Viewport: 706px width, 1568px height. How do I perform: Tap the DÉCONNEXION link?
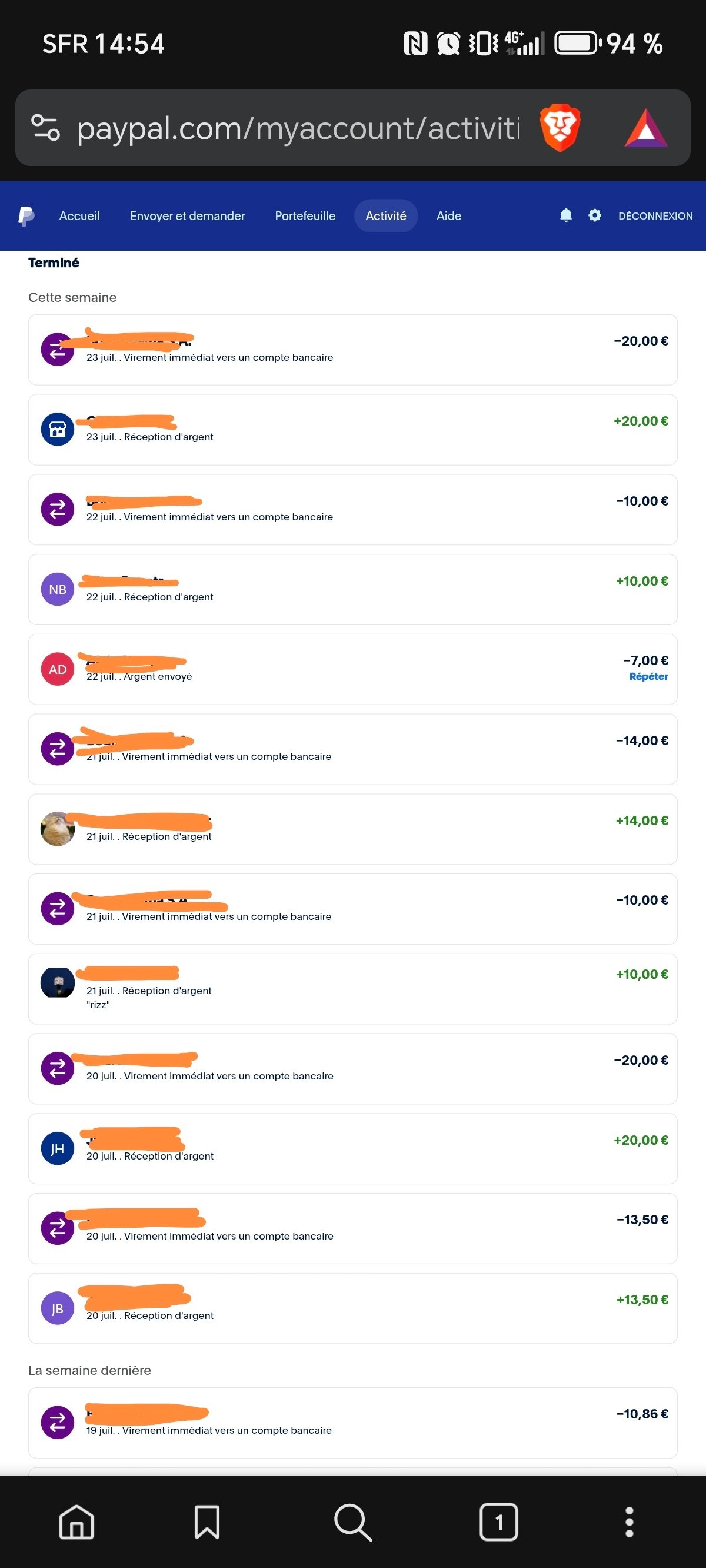click(x=655, y=216)
